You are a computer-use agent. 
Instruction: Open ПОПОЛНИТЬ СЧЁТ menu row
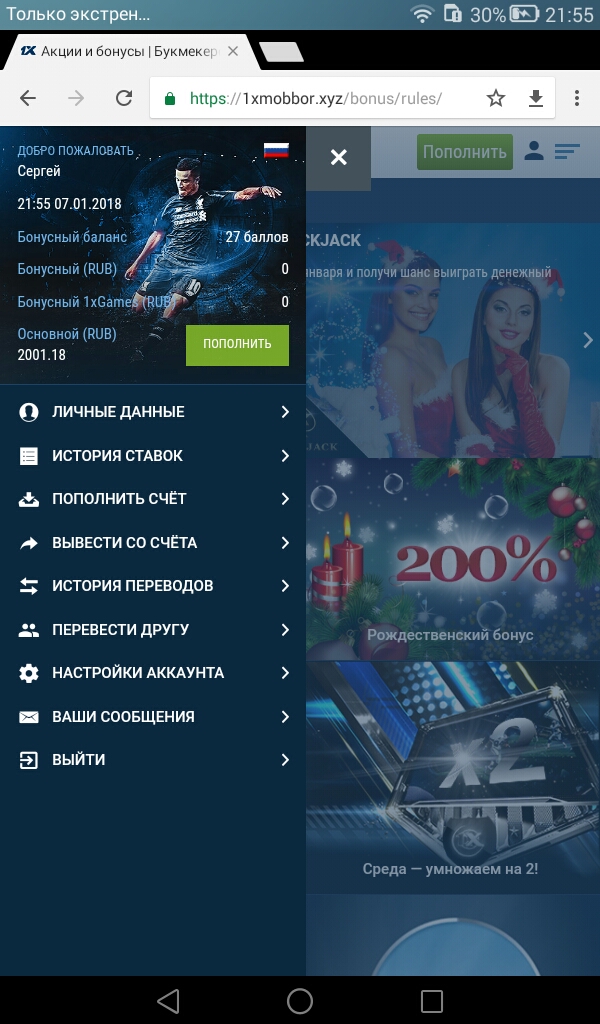[152, 499]
